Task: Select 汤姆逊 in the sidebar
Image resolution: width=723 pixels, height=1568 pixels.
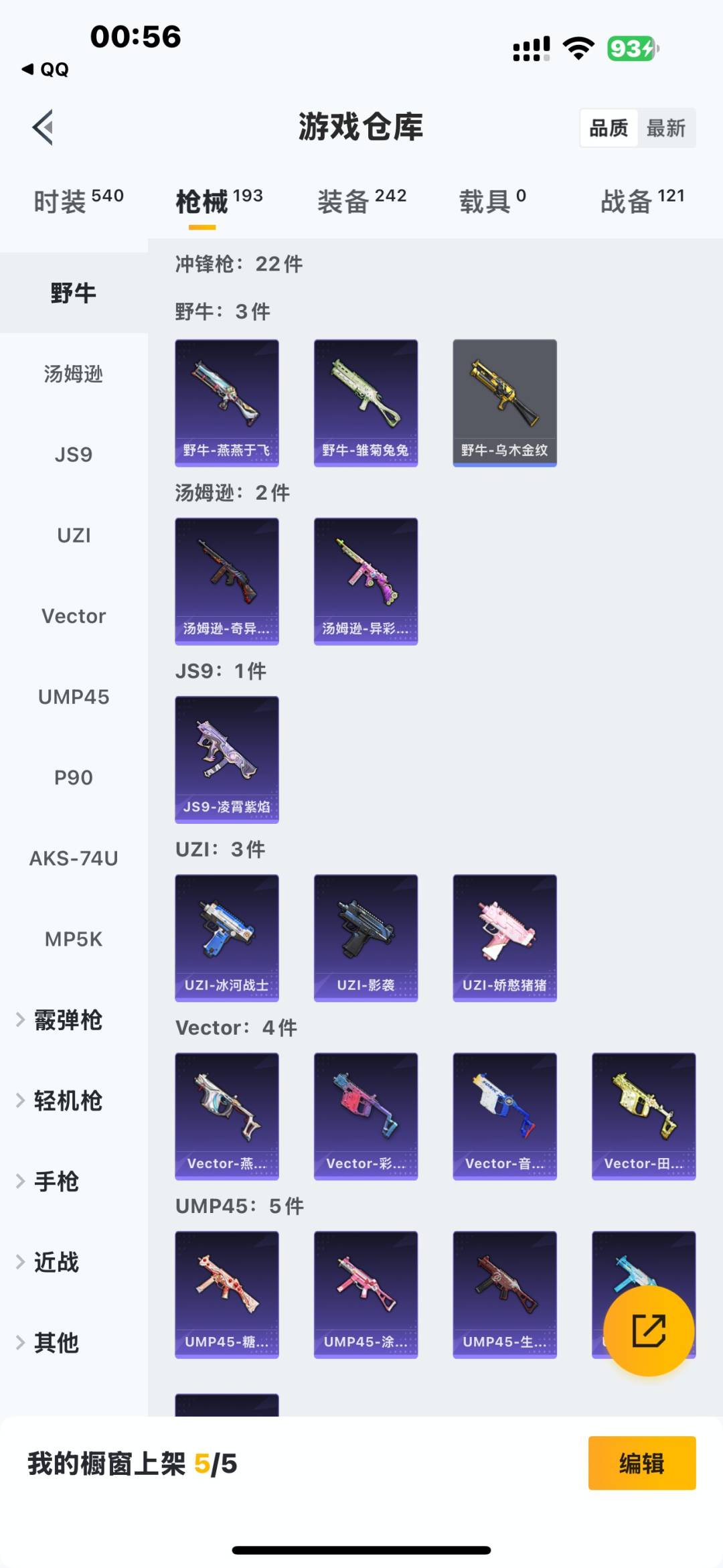Action: click(x=74, y=374)
